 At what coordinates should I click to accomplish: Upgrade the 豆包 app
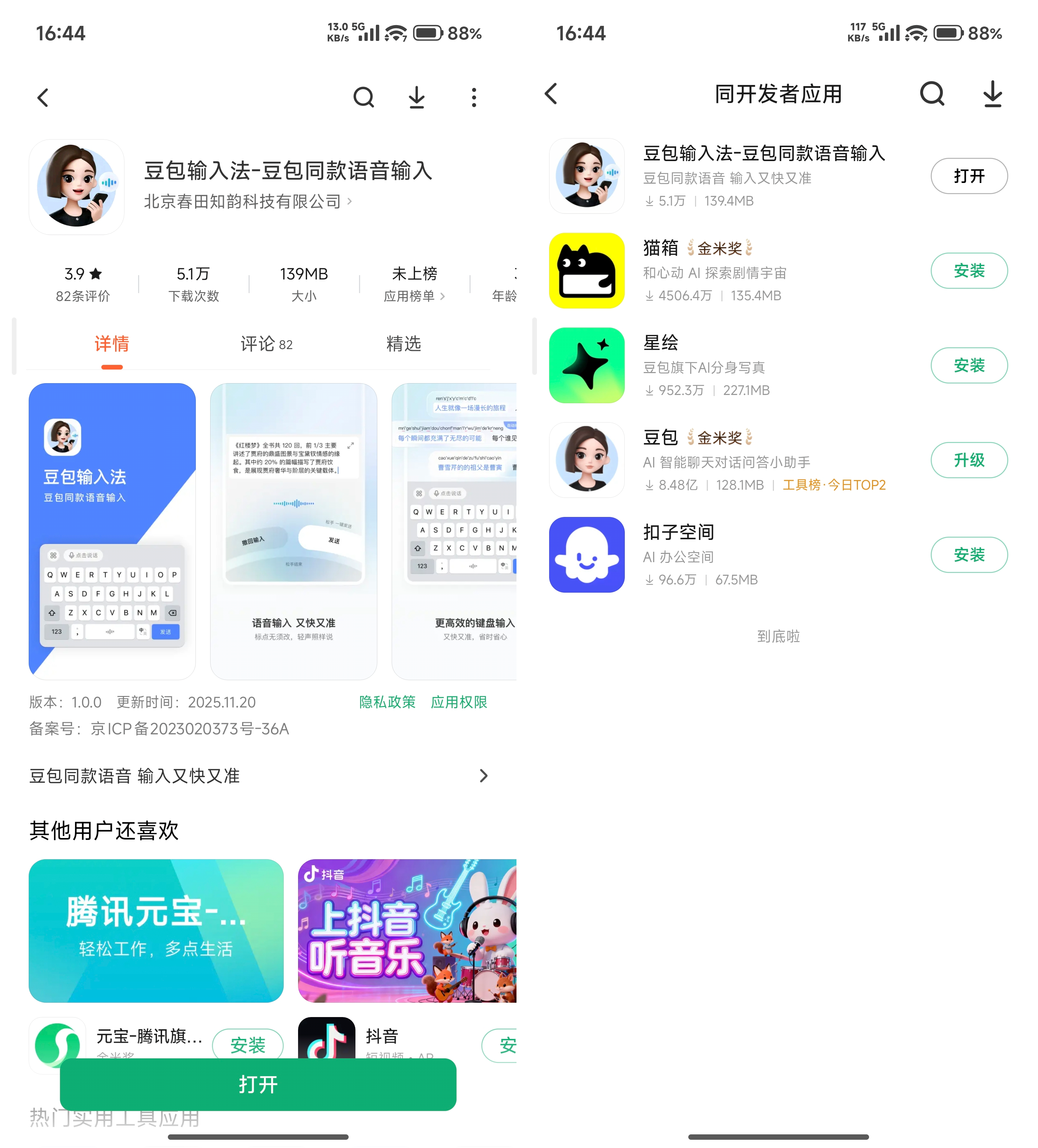tap(968, 460)
